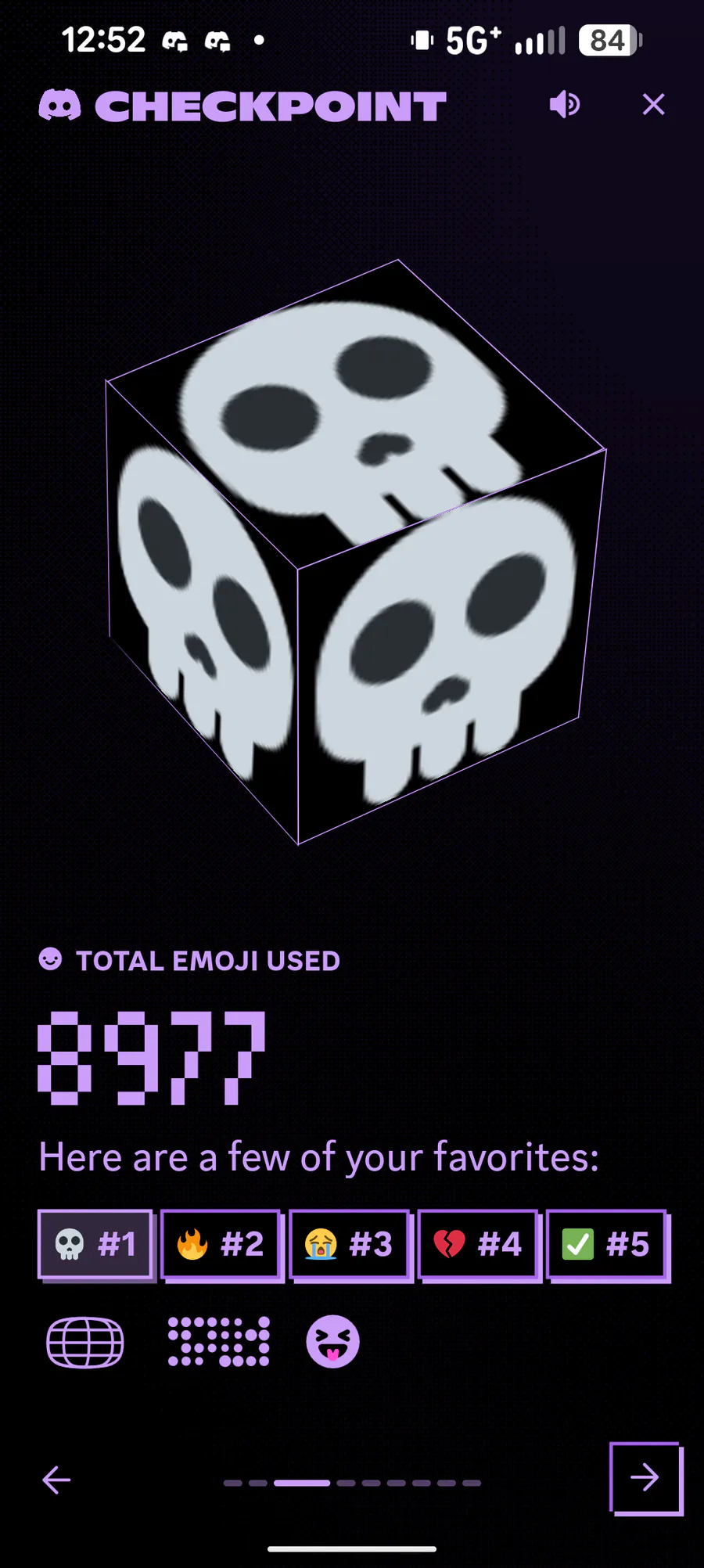Screen dimensions: 704x1568
Task: Select the crying face #3 emoji chip
Action: (x=350, y=1244)
